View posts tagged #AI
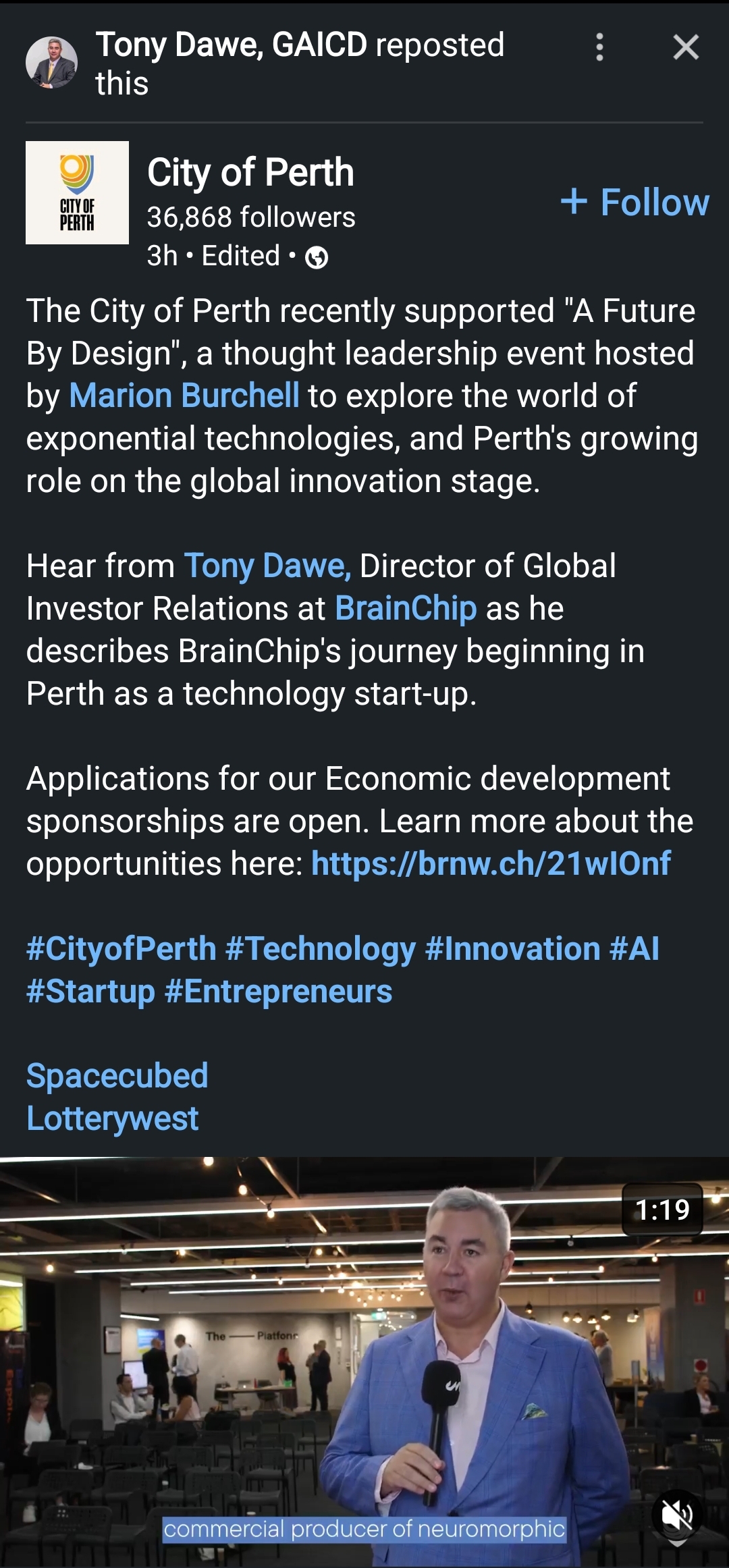Screen dimensions: 729x1568 click(x=634, y=948)
